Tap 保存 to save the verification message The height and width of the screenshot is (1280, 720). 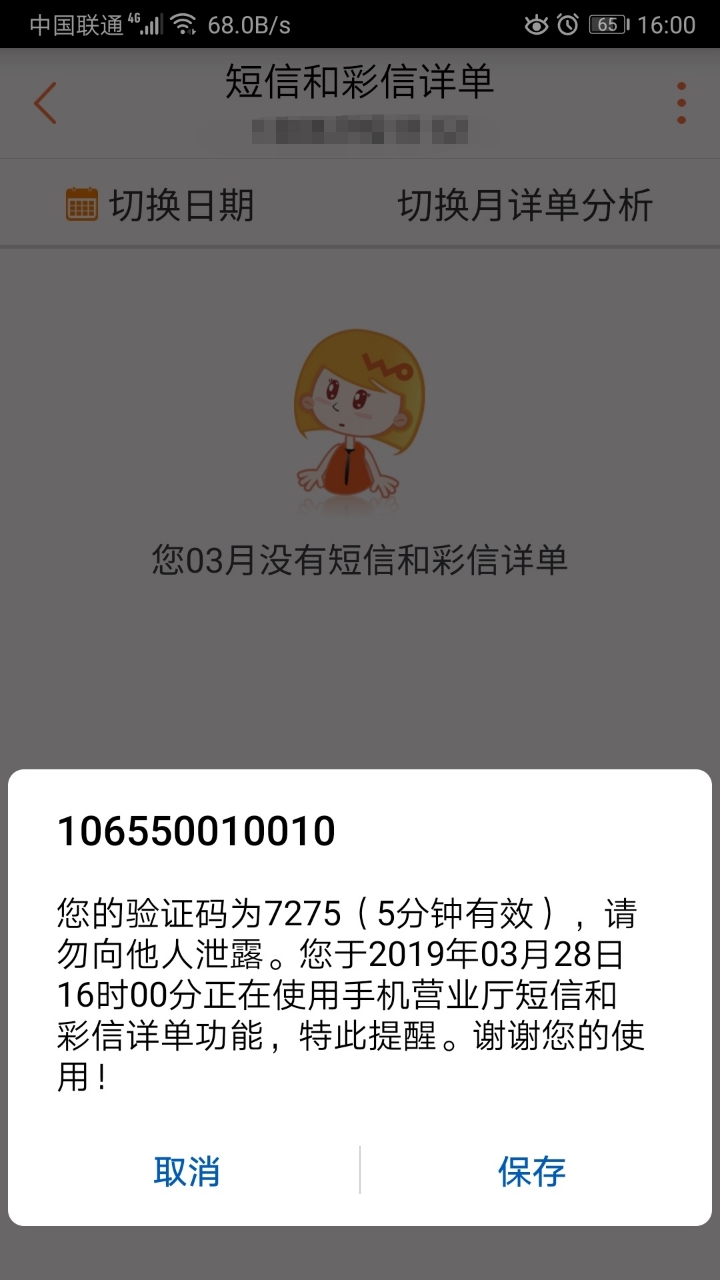[x=532, y=1171]
